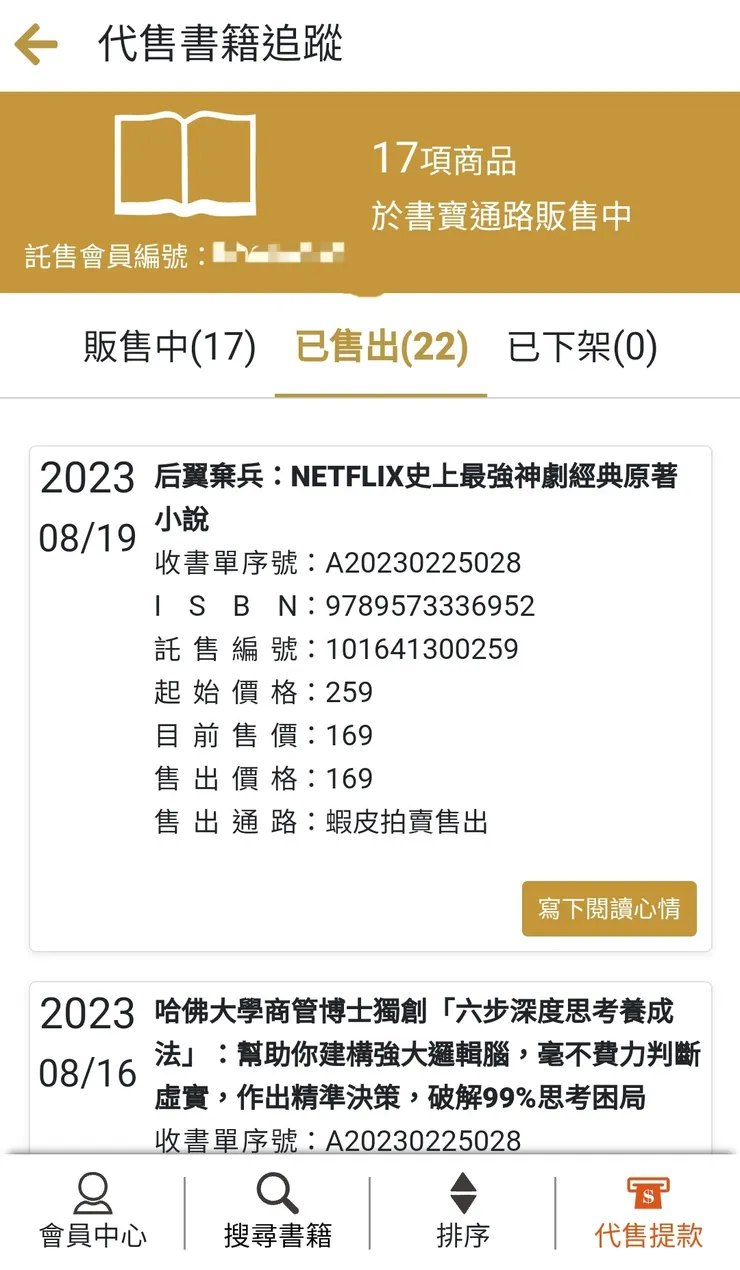The image size is (740, 1270).
Task: Tap the back arrow to leave 代售書籍追蹤
Action: (35, 44)
